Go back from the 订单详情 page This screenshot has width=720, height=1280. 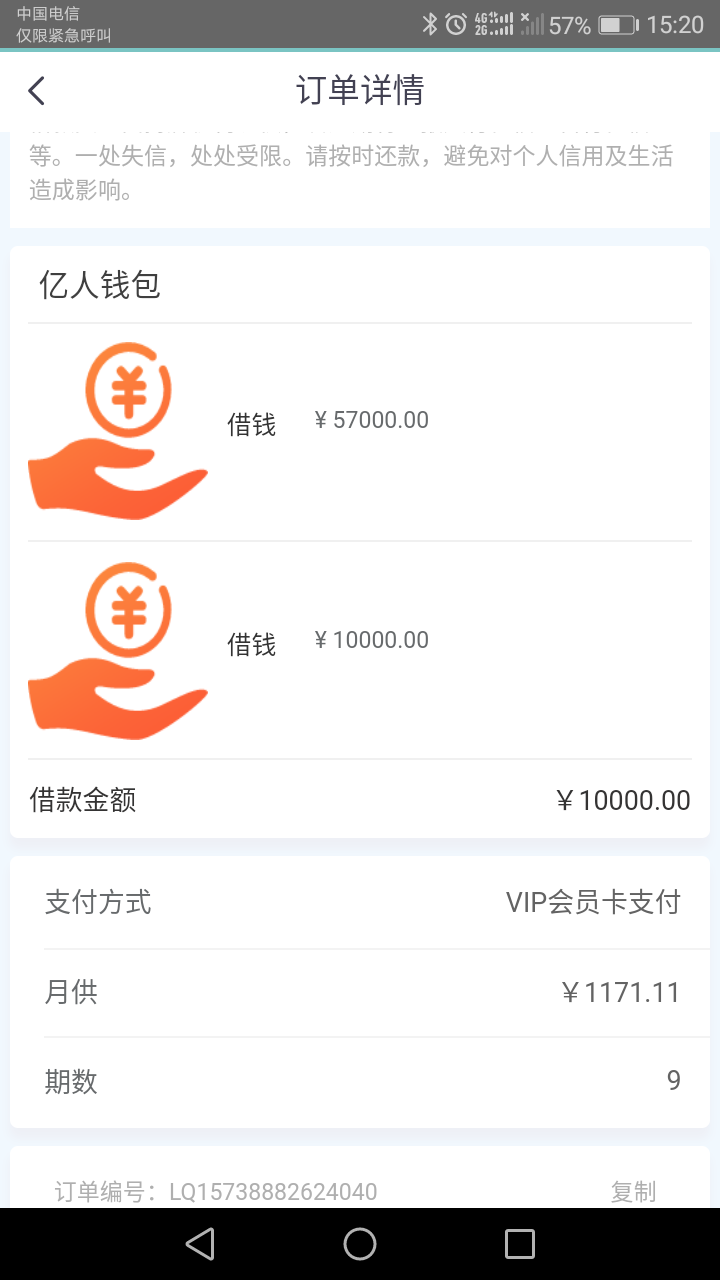click(x=37, y=91)
